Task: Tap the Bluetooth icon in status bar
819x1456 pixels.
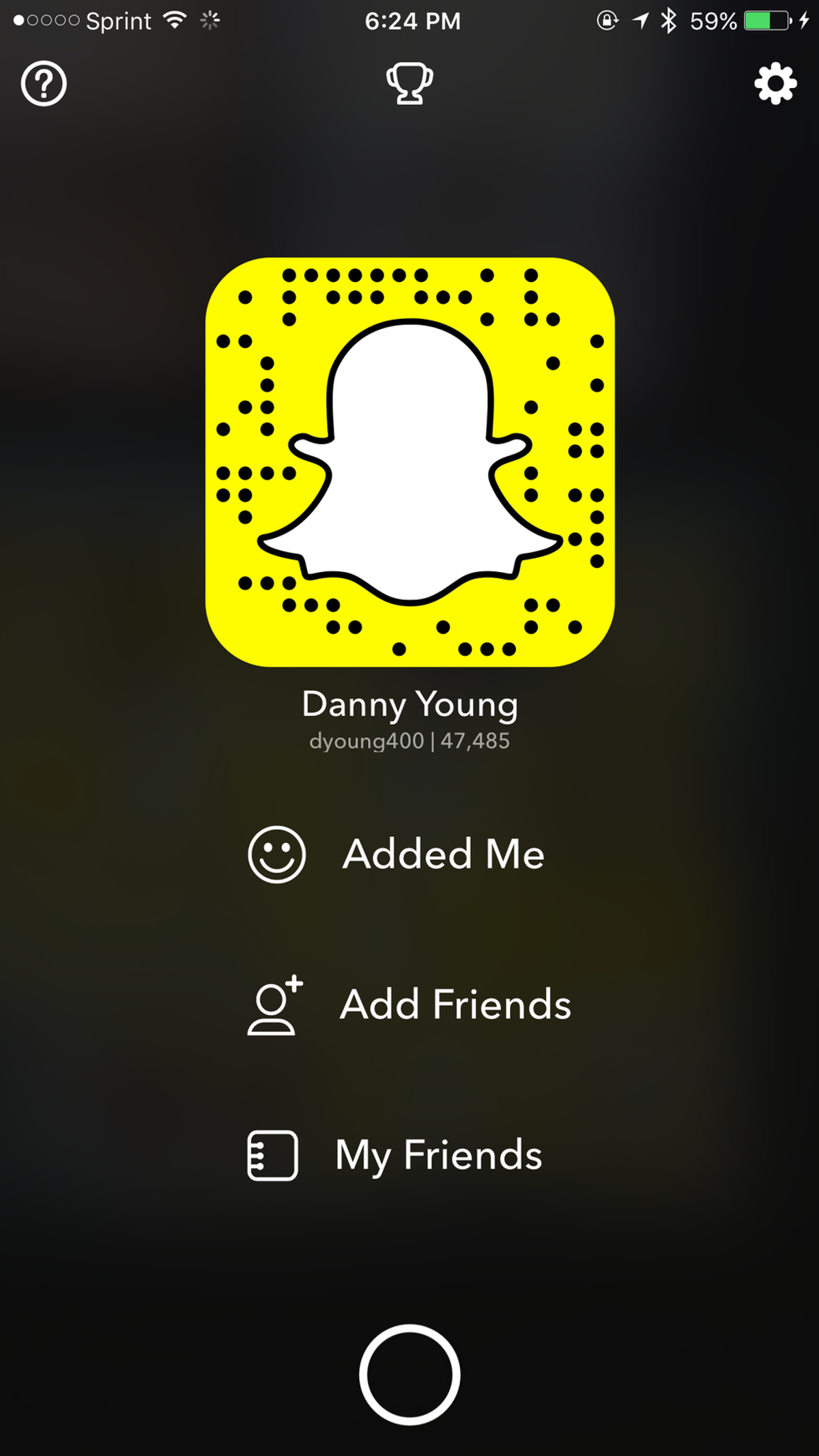Action: click(670, 20)
